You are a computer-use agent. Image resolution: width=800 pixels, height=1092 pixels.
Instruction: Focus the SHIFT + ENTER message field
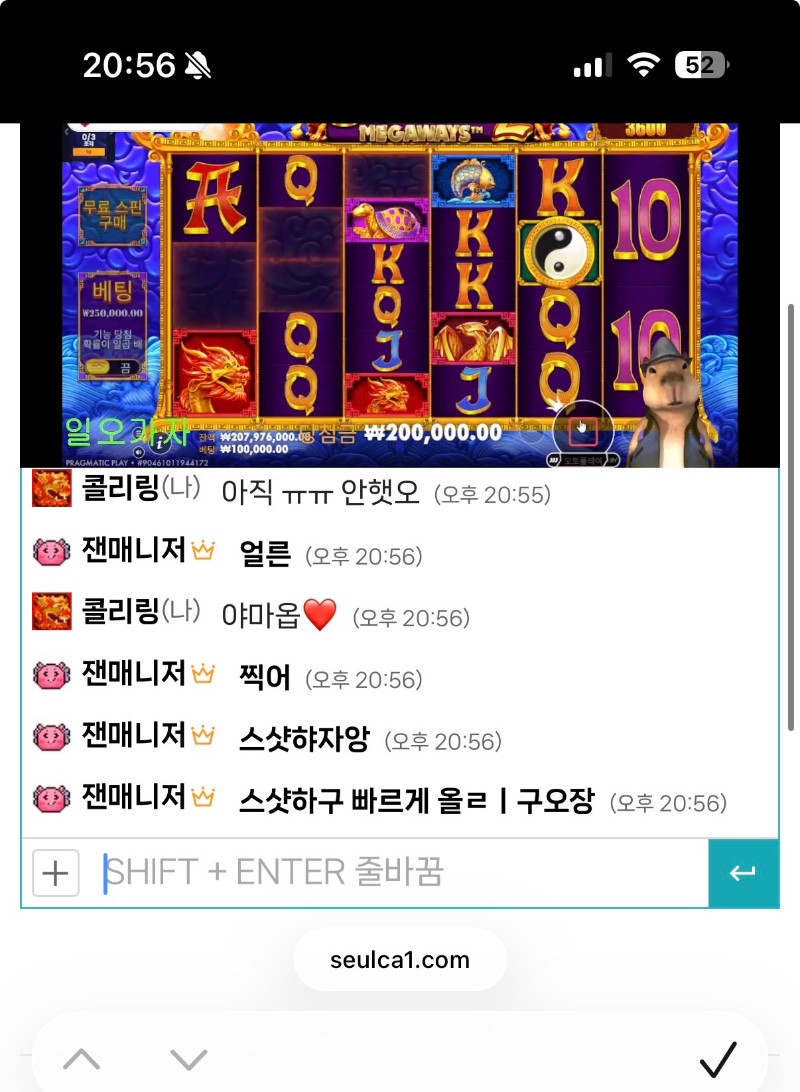(400, 873)
